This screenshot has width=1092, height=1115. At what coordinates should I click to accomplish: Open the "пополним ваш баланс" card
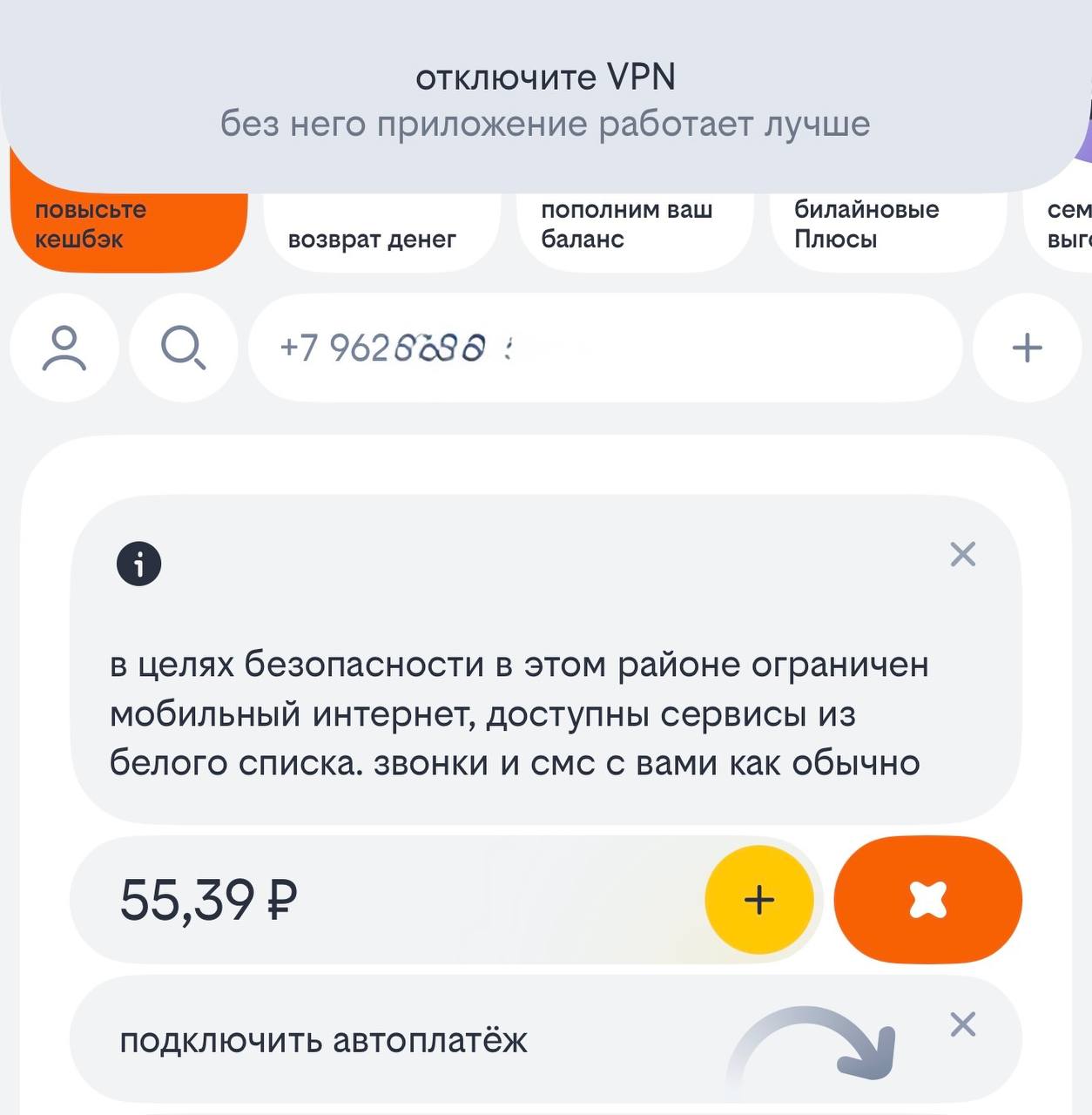[x=634, y=228]
